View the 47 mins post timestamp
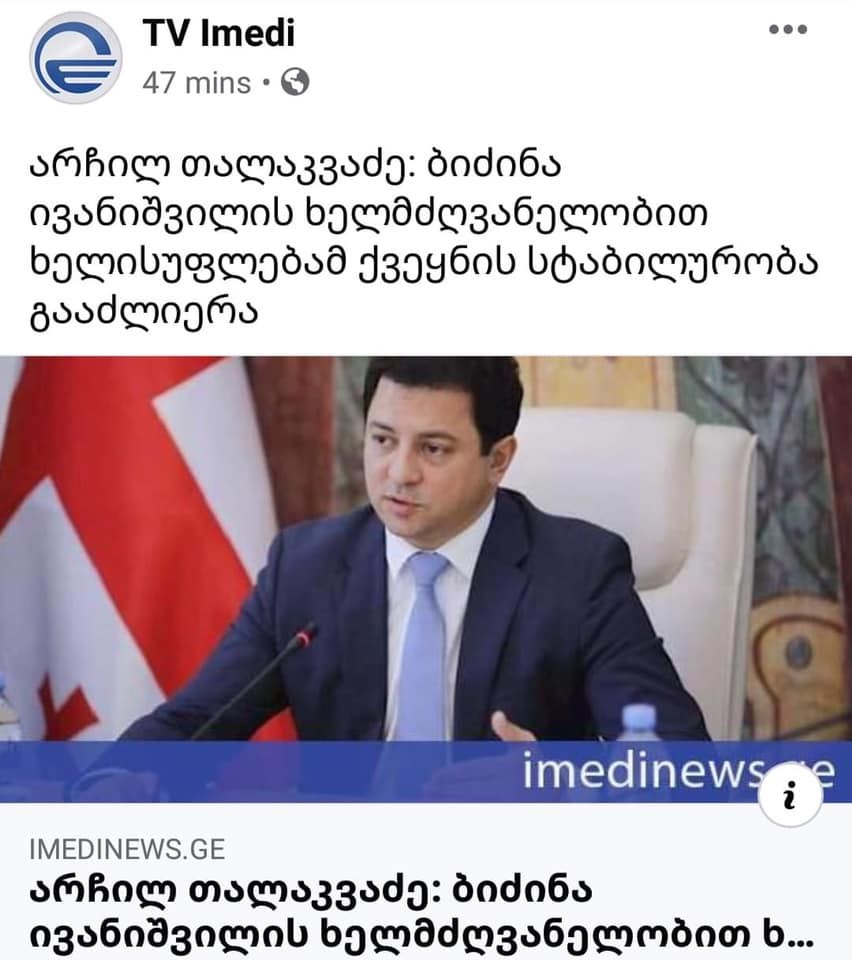This screenshot has height=960, width=852. pyautogui.click(x=196, y=83)
